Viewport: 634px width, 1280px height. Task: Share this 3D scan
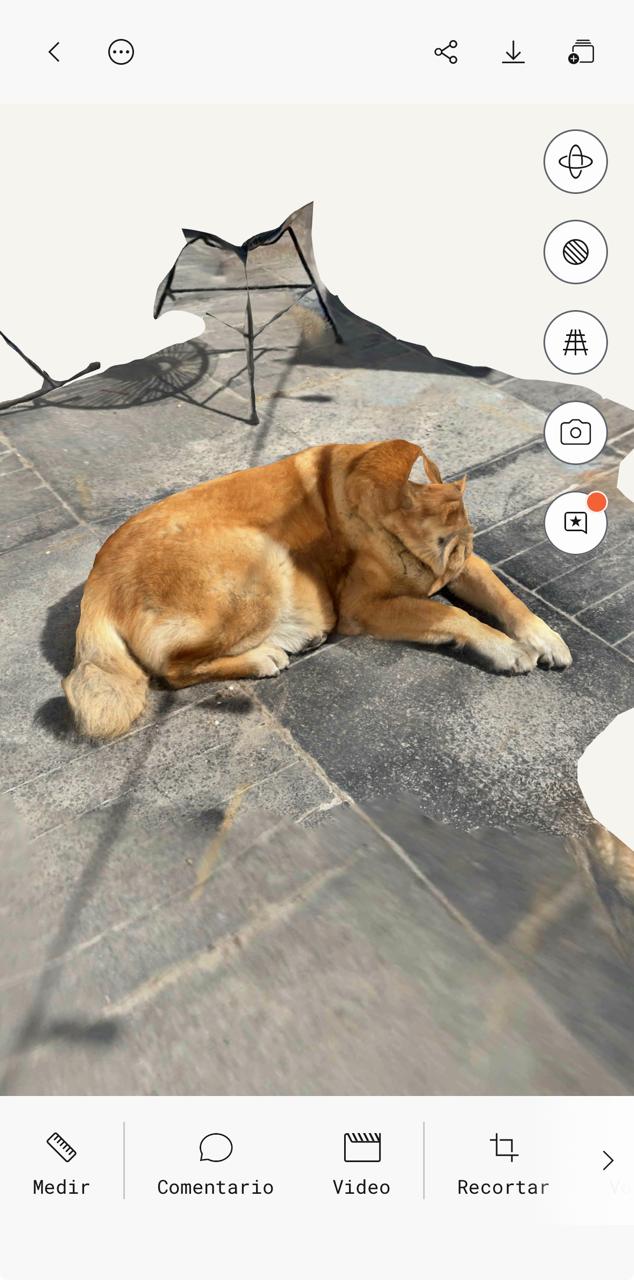click(446, 52)
